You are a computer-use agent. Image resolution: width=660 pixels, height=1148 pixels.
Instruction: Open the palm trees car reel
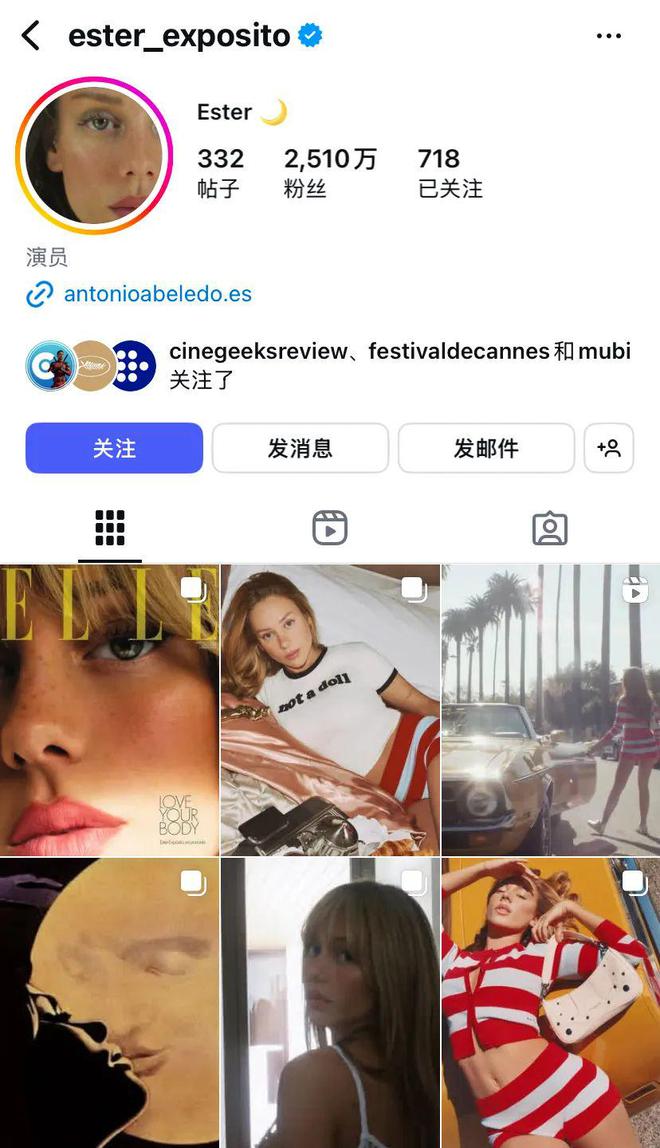pyautogui.click(x=551, y=710)
